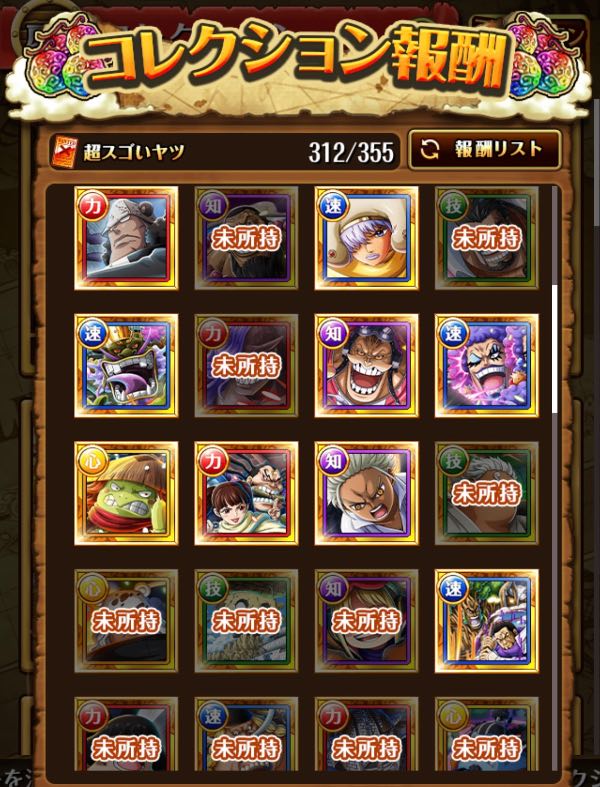Screen dimensions: 600x787
Task: View the white-haired dark-skinned character tile
Action: point(366,493)
